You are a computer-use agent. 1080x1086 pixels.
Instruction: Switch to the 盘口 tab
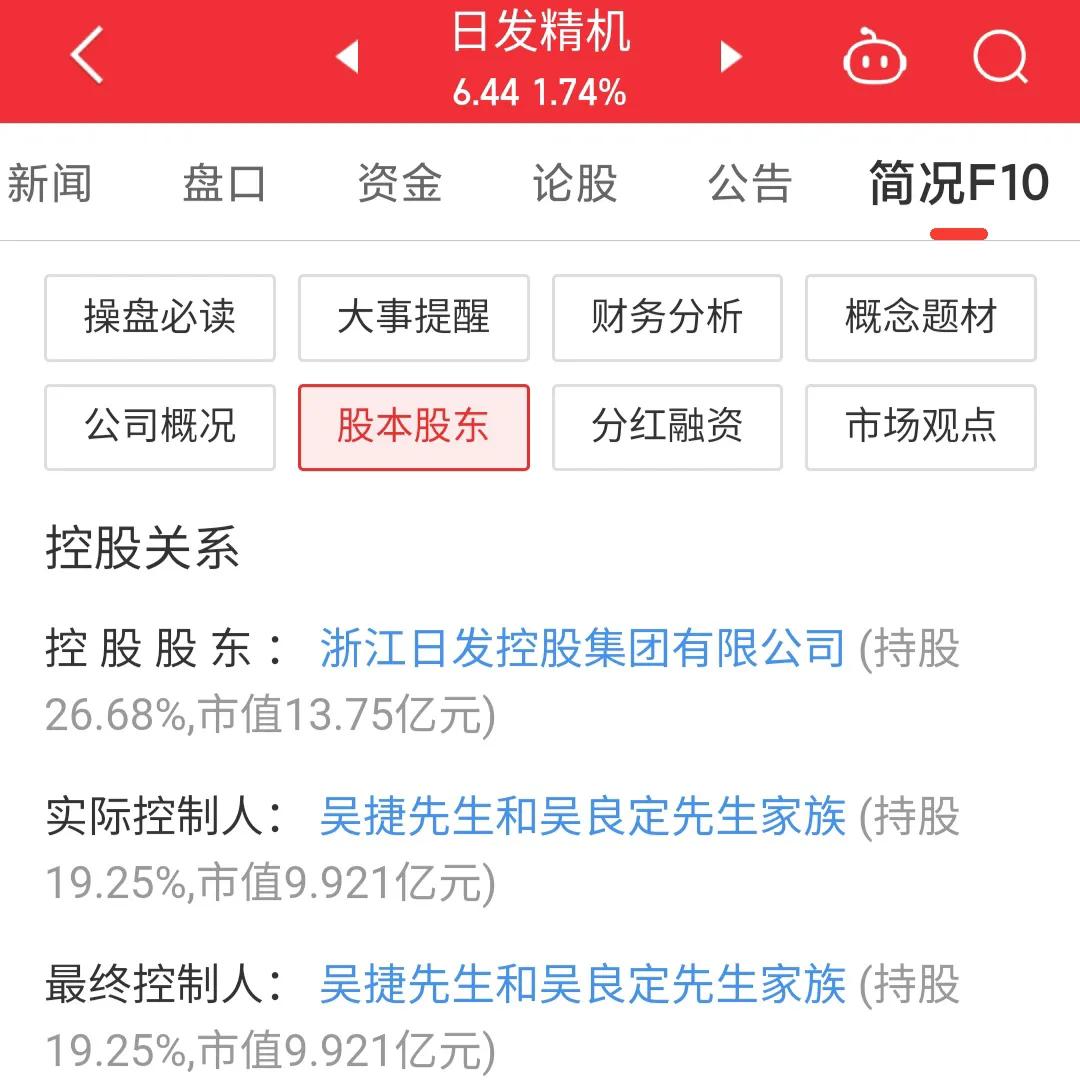[224, 183]
